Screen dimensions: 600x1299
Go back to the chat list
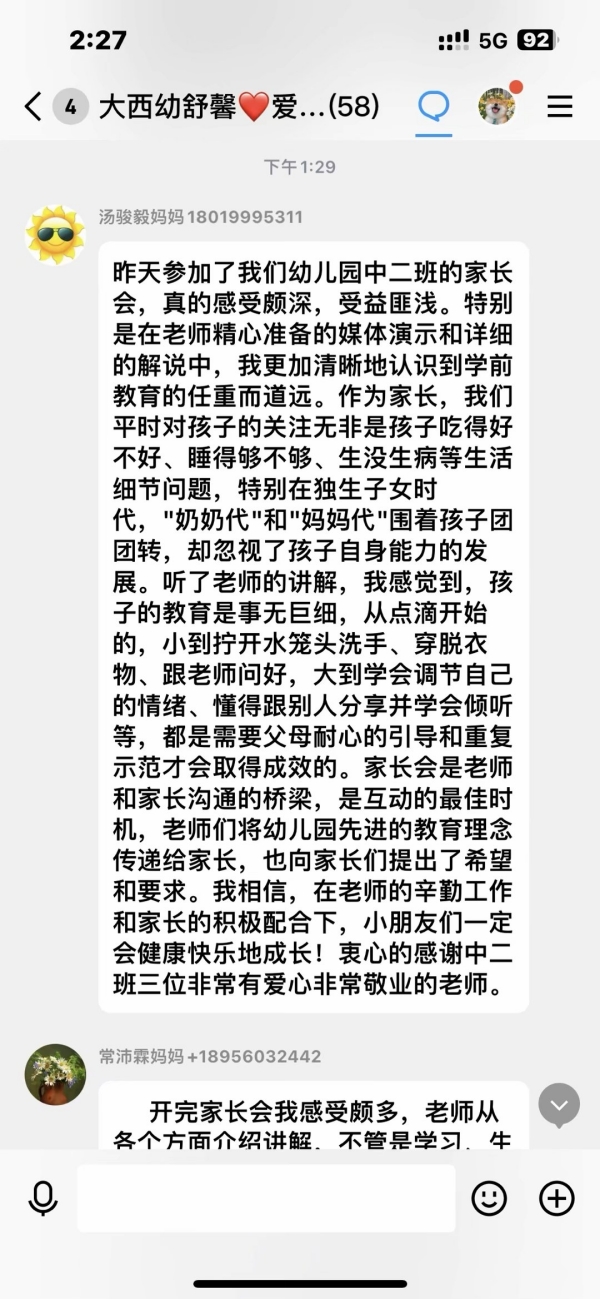32,106
